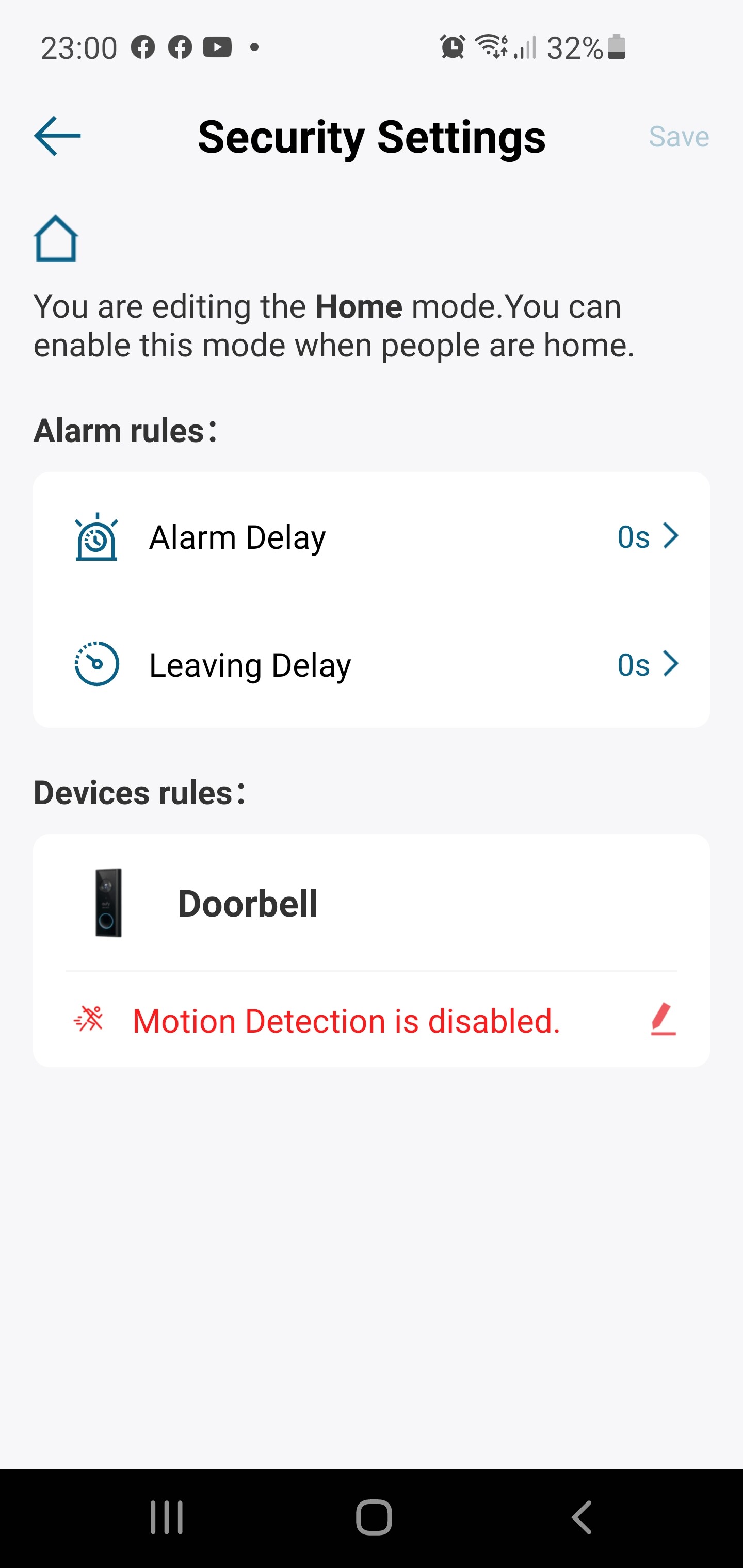Image resolution: width=743 pixels, height=1568 pixels.
Task: Save the Home mode settings
Action: pyautogui.click(x=679, y=136)
